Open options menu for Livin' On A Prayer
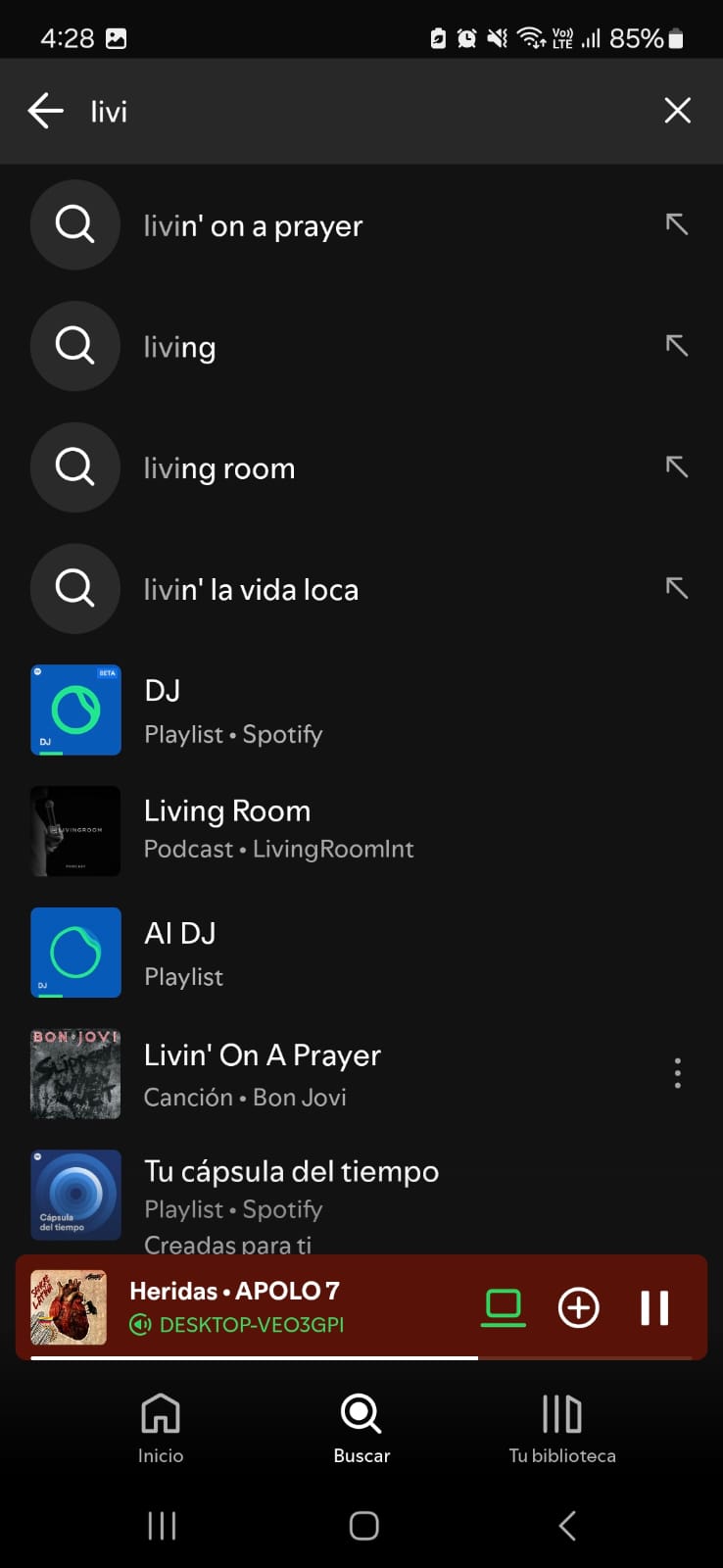 point(677,1073)
